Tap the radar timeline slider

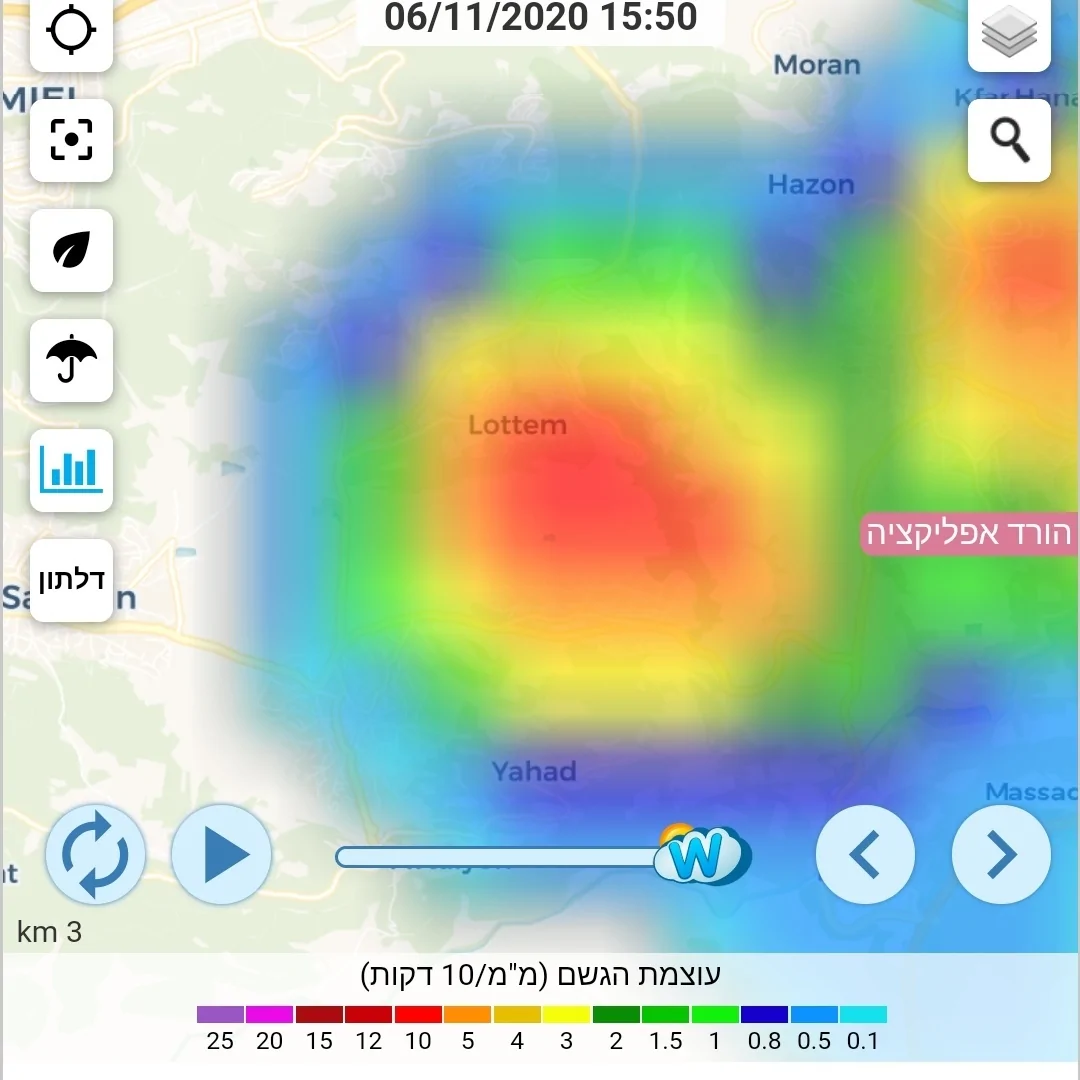tap(500, 857)
